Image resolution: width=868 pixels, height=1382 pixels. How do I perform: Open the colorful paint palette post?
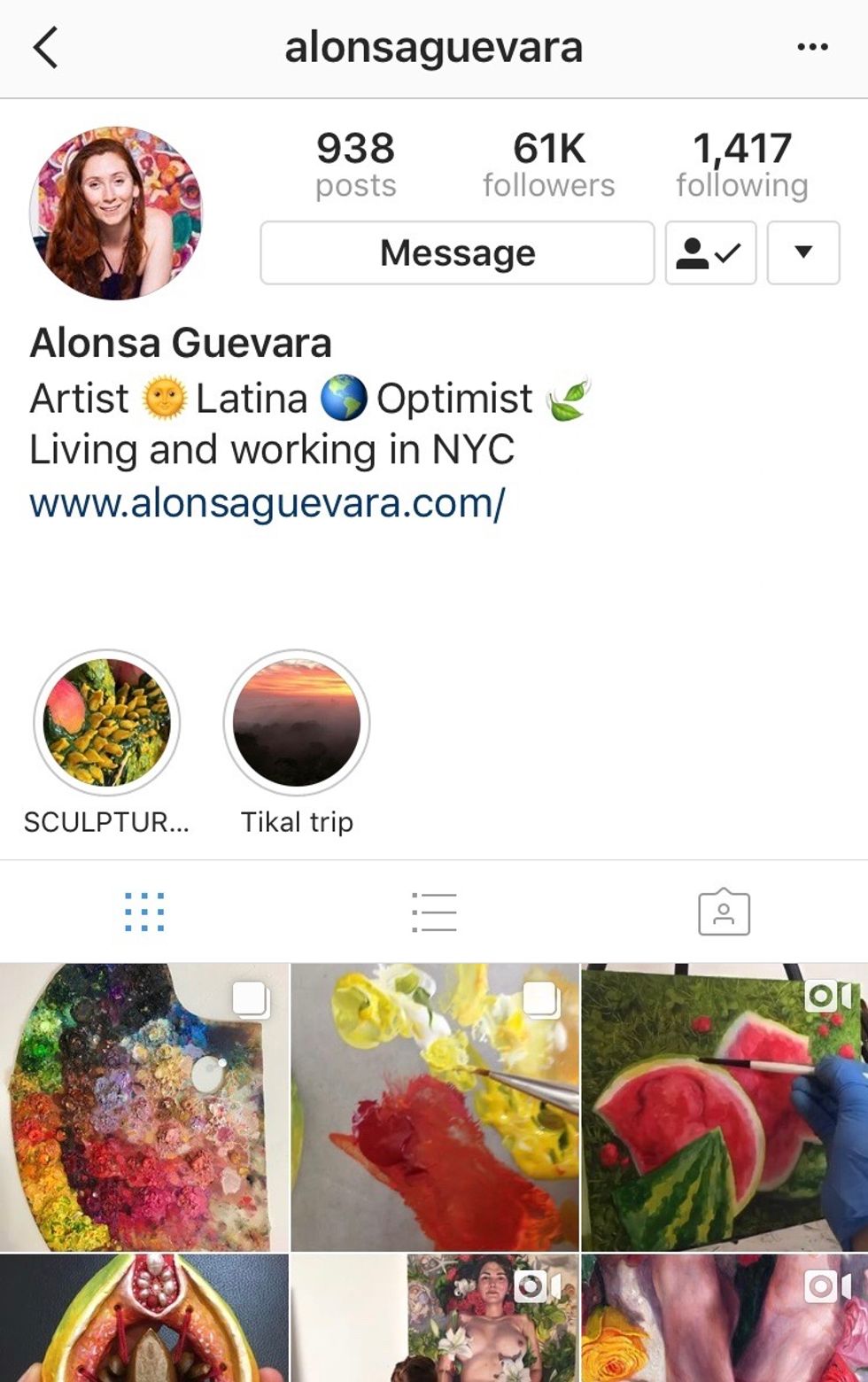pyautogui.click(x=143, y=1107)
